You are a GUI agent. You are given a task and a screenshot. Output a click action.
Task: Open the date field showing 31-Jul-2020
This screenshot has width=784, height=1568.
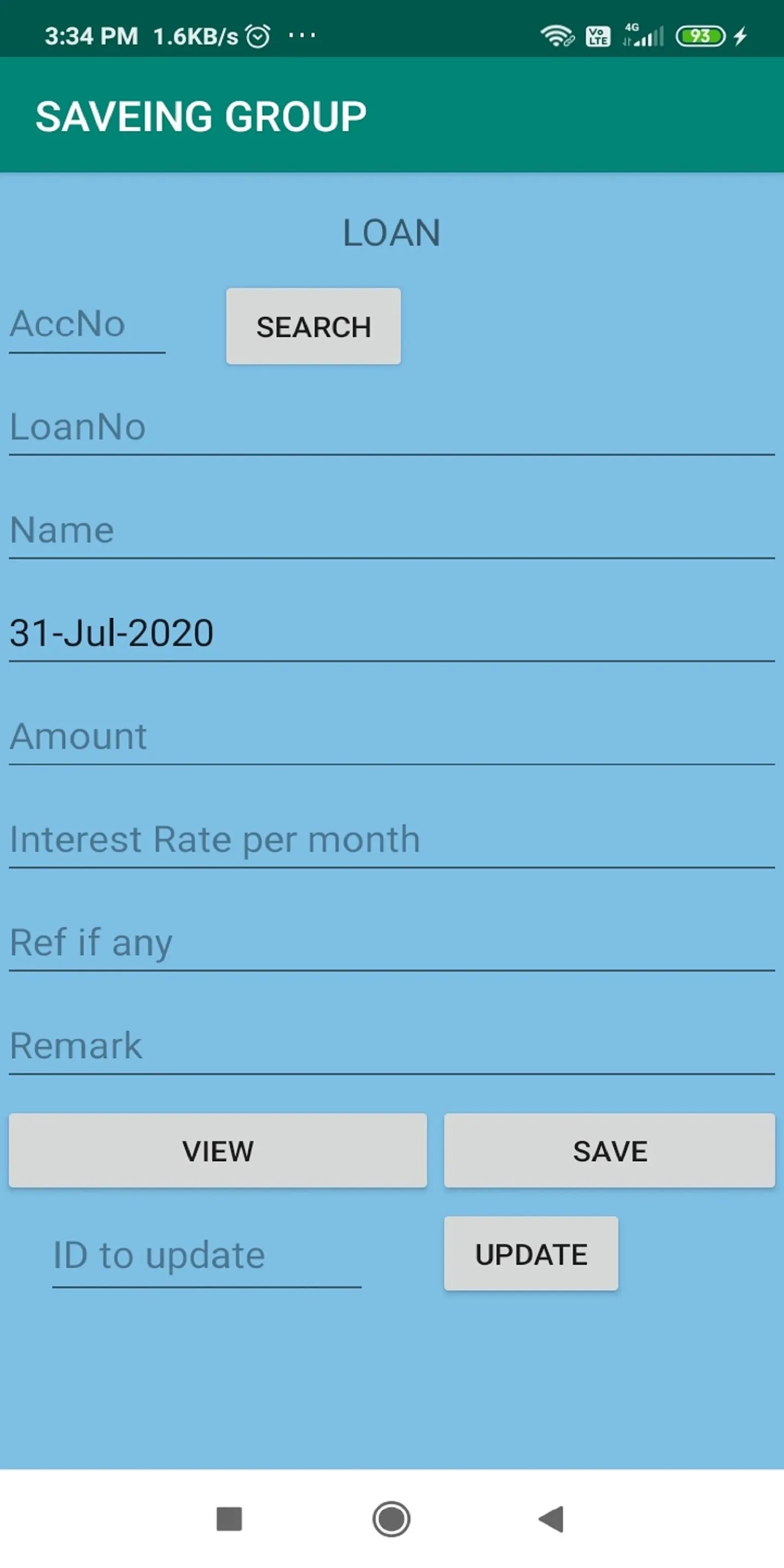pyautogui.click(x=390, y=633)
